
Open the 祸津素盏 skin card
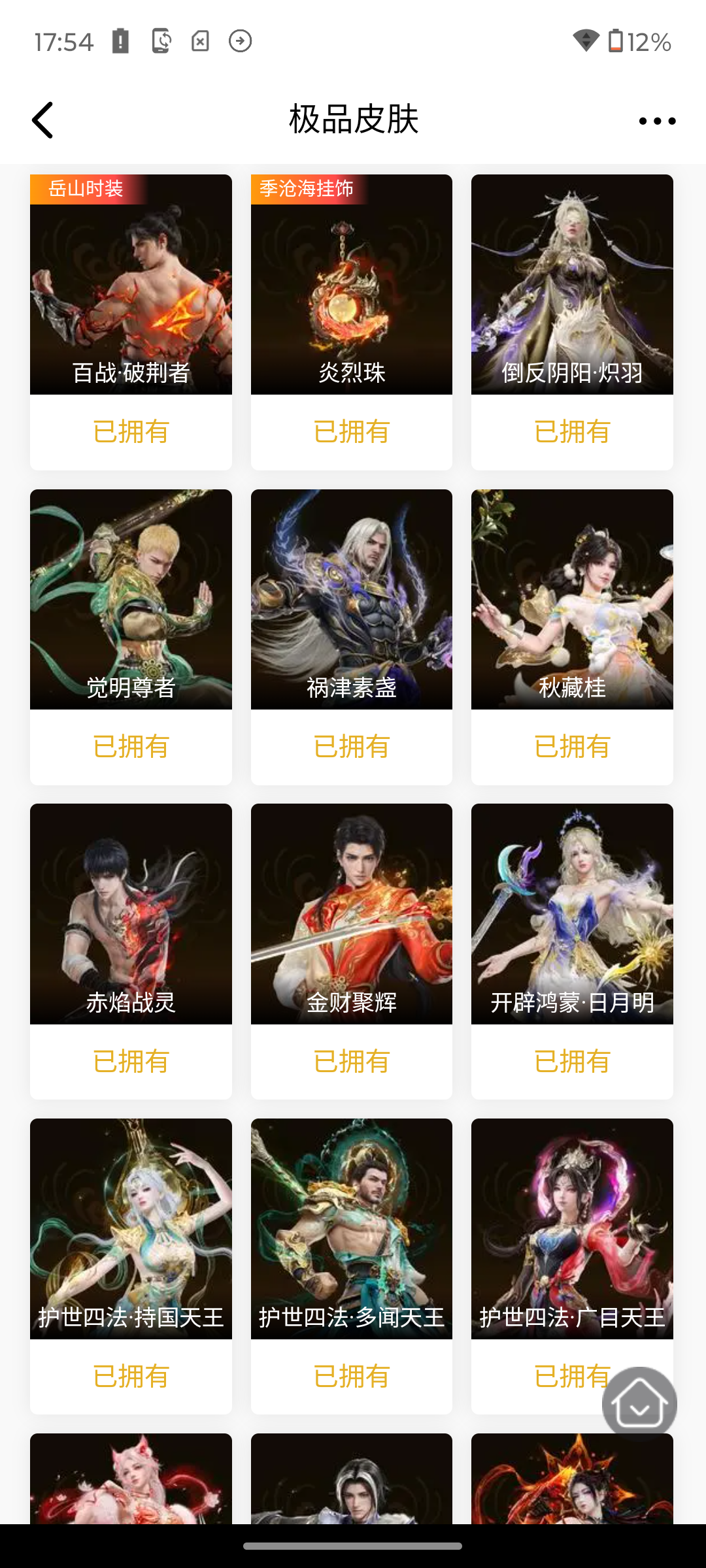352,600
